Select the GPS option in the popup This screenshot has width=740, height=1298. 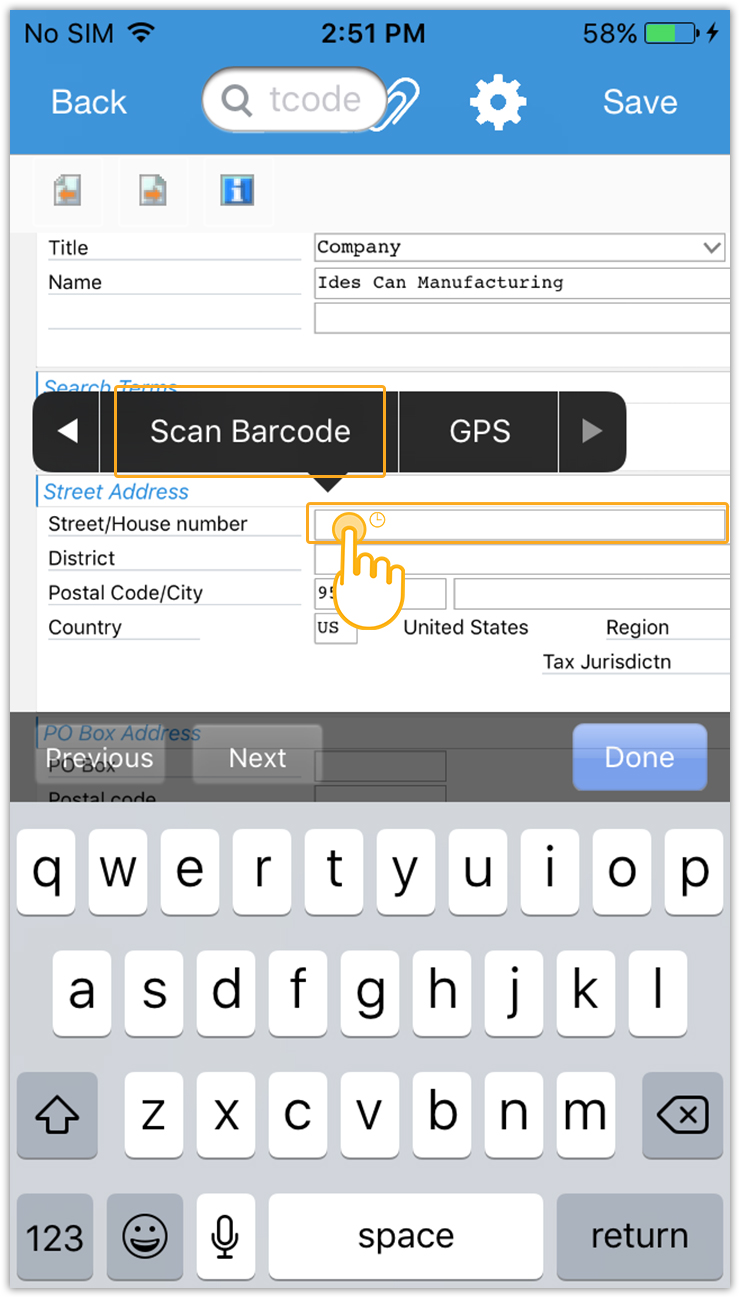tap(480, 432)
